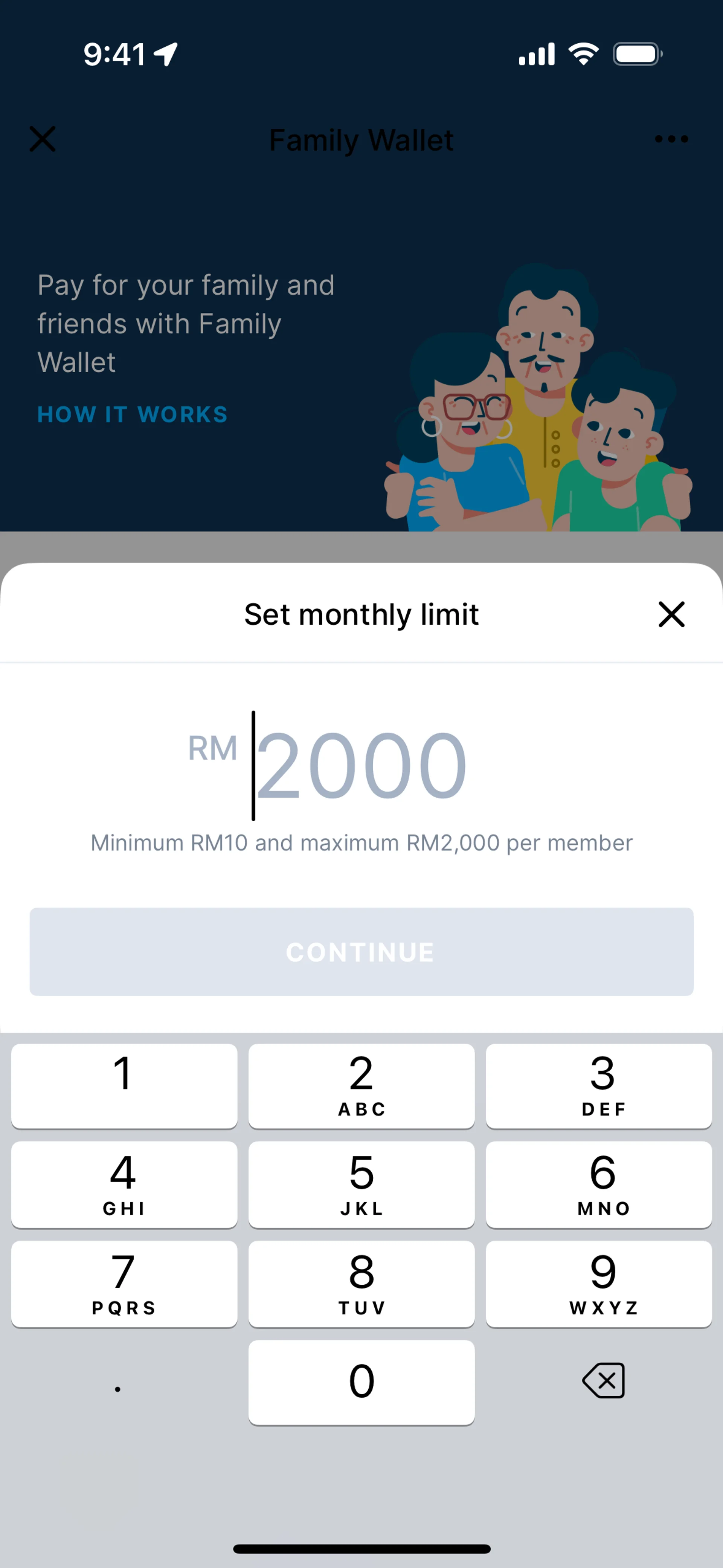
Task: Tap the 6 key
Action: pos(599,1184)
